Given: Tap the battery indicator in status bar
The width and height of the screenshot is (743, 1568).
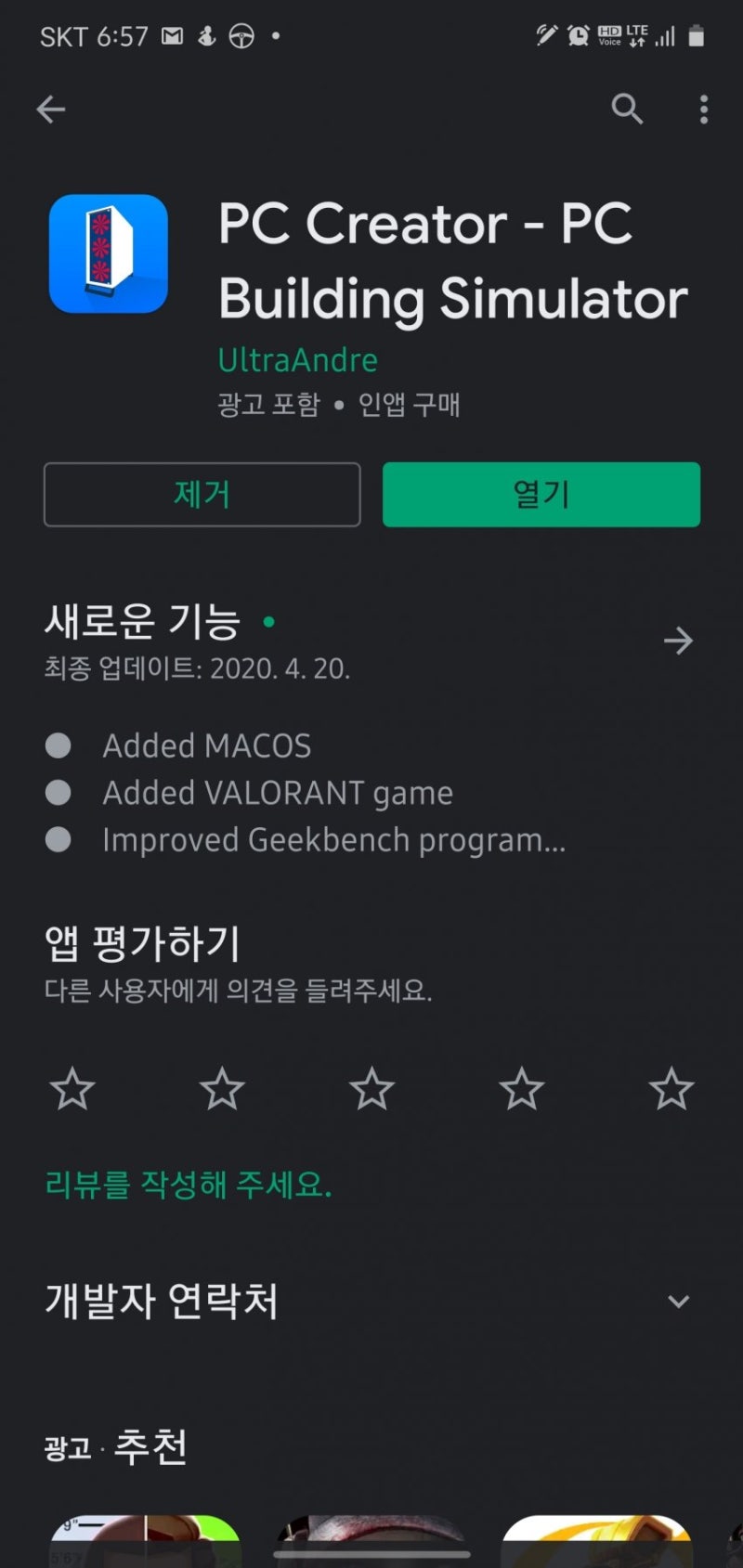Looking at the screenshot, I should coord(697,34).
